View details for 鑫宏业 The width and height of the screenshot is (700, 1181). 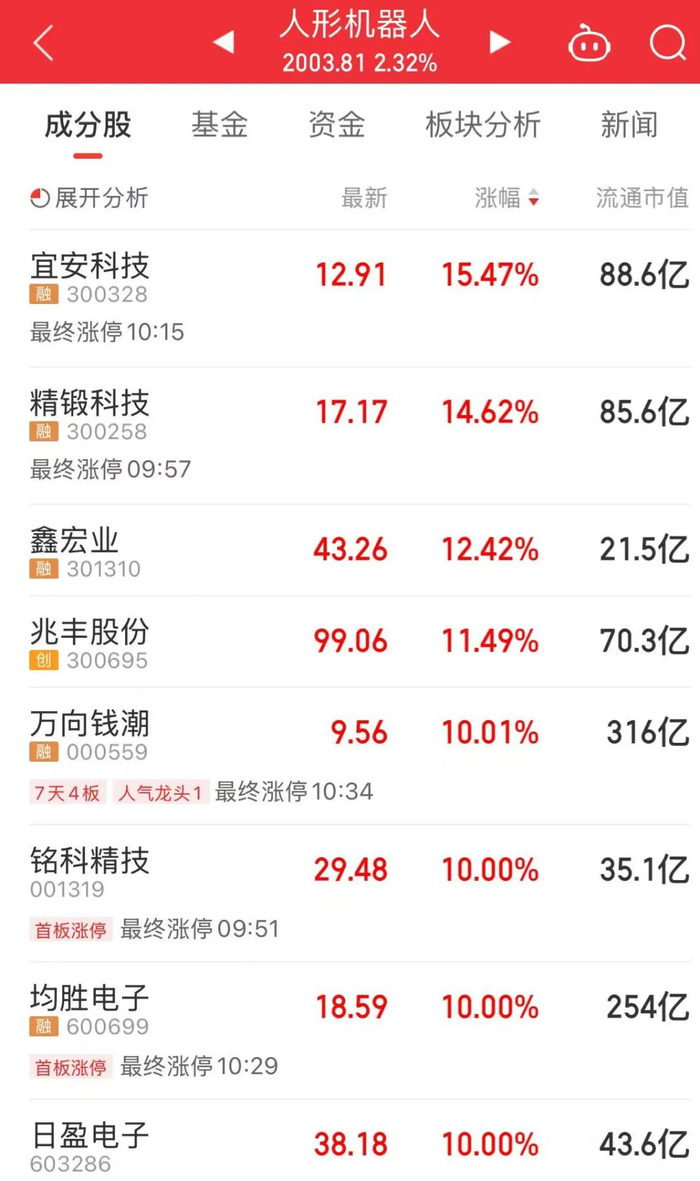[75, 541]
